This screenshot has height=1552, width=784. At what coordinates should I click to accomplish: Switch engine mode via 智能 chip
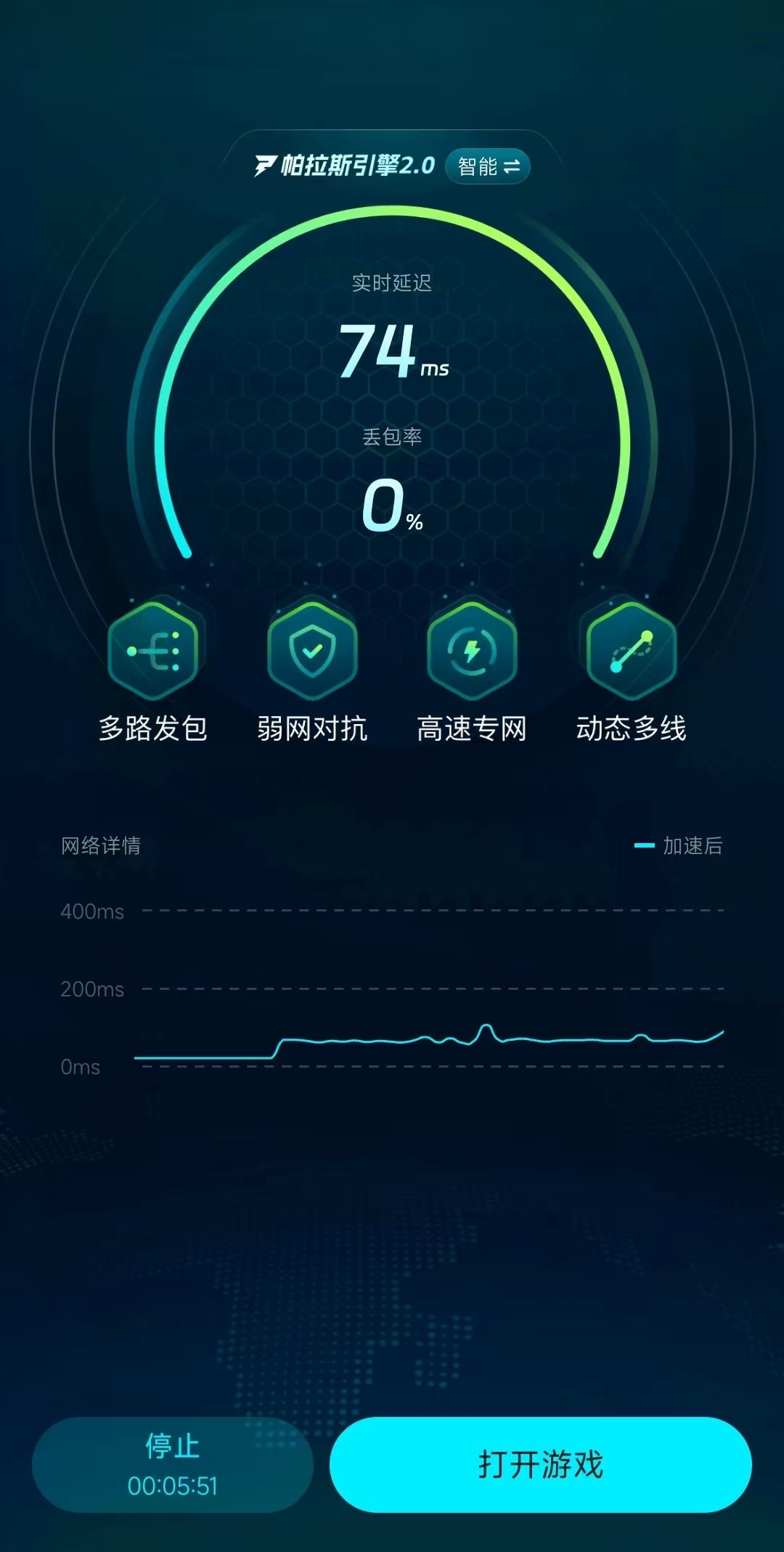(x=488, y=166)
